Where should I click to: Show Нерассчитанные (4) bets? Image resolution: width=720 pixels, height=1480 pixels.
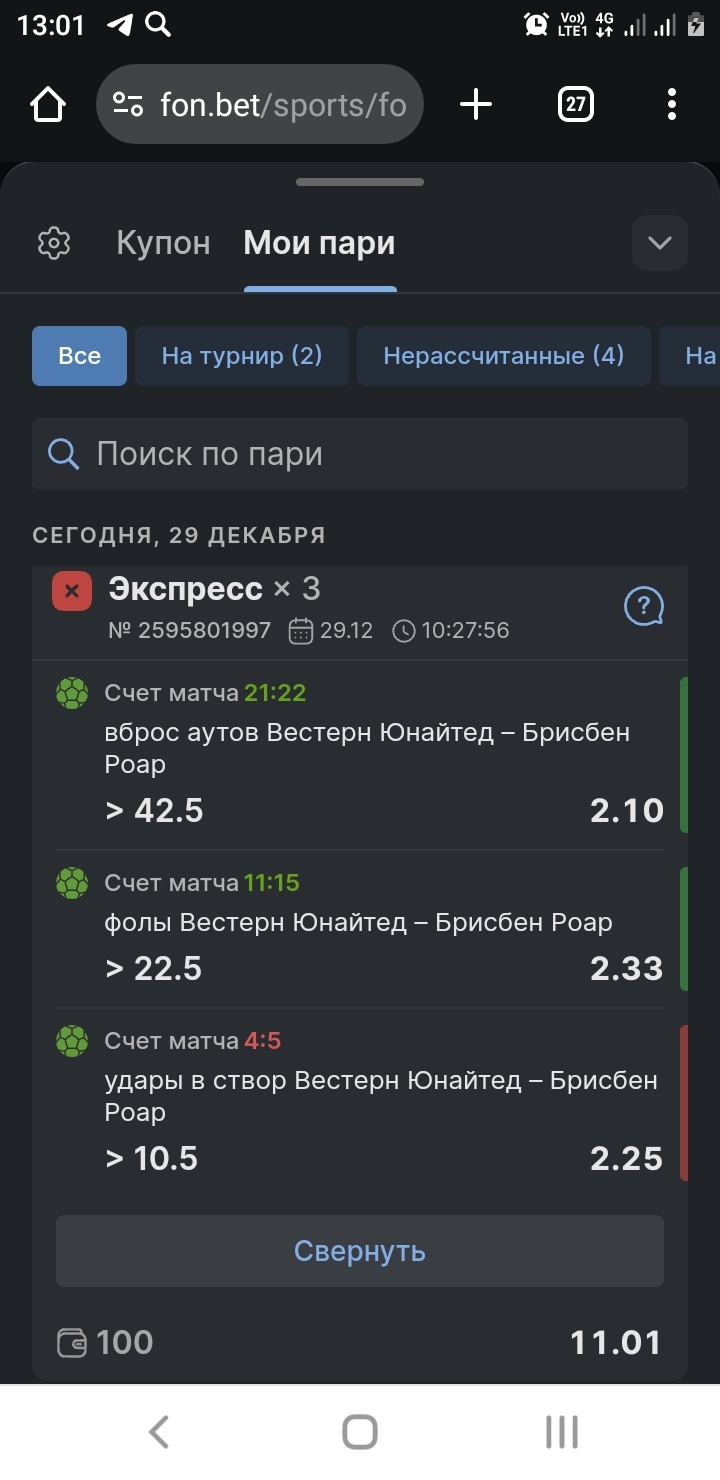coord(504,356)
